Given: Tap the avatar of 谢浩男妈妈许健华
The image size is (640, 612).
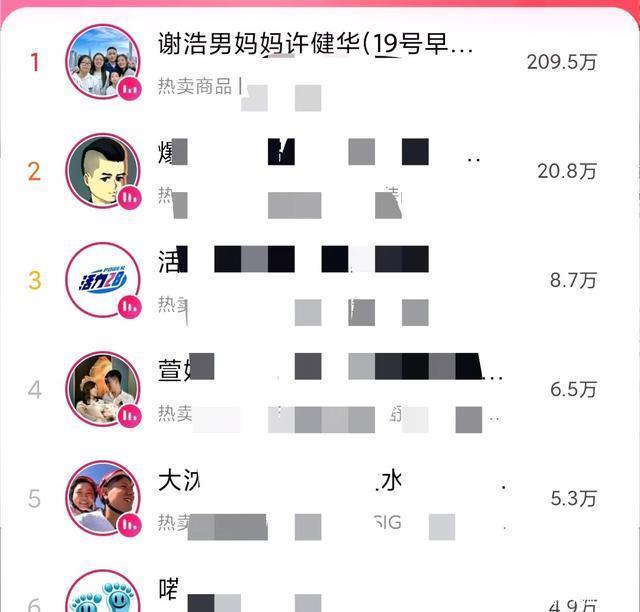Looking at the screenshot, I should 102,62.
